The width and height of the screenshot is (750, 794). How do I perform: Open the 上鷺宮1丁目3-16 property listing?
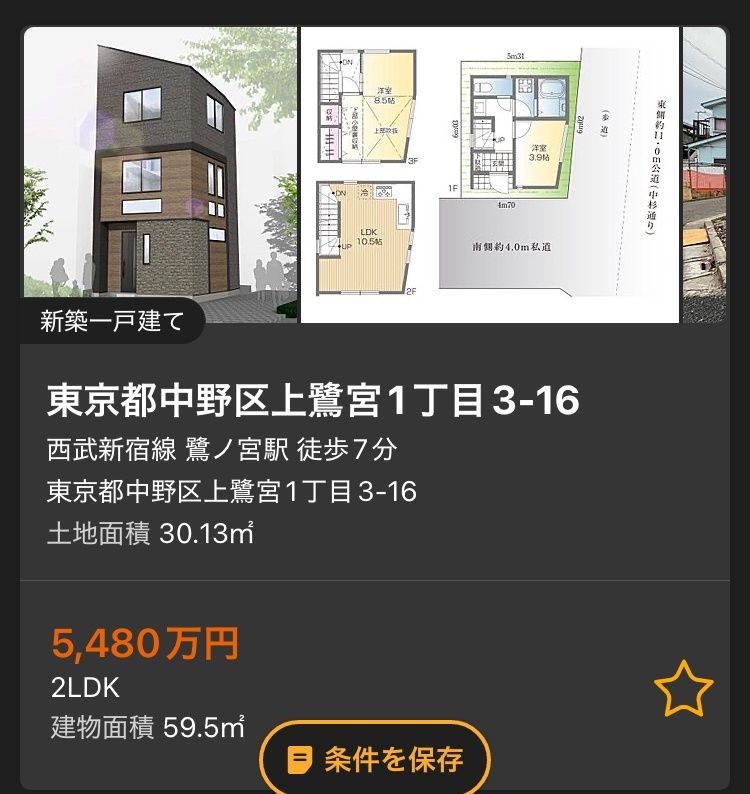[313, 401]
